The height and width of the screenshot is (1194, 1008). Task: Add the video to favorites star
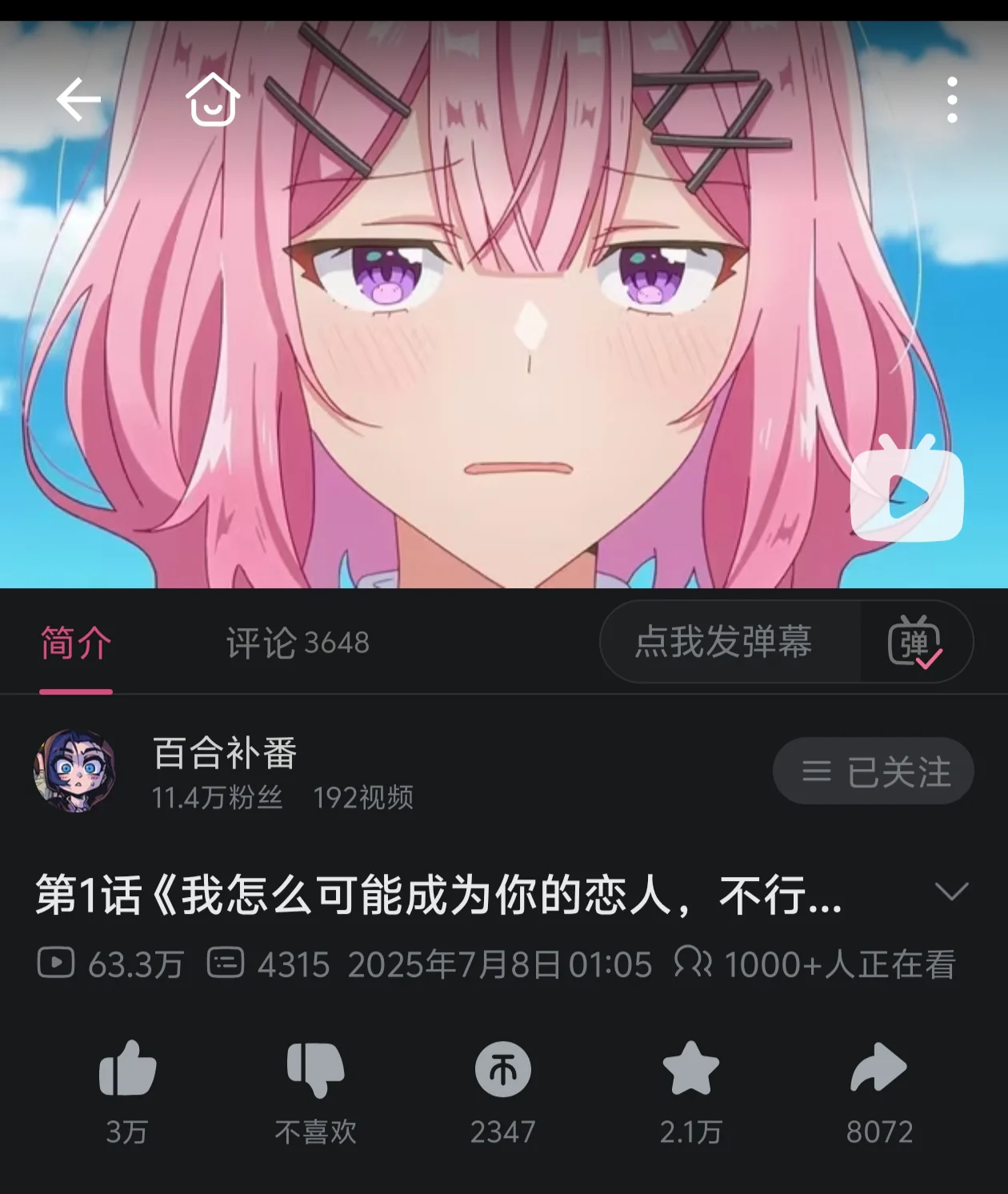(x=690, y=1069)
